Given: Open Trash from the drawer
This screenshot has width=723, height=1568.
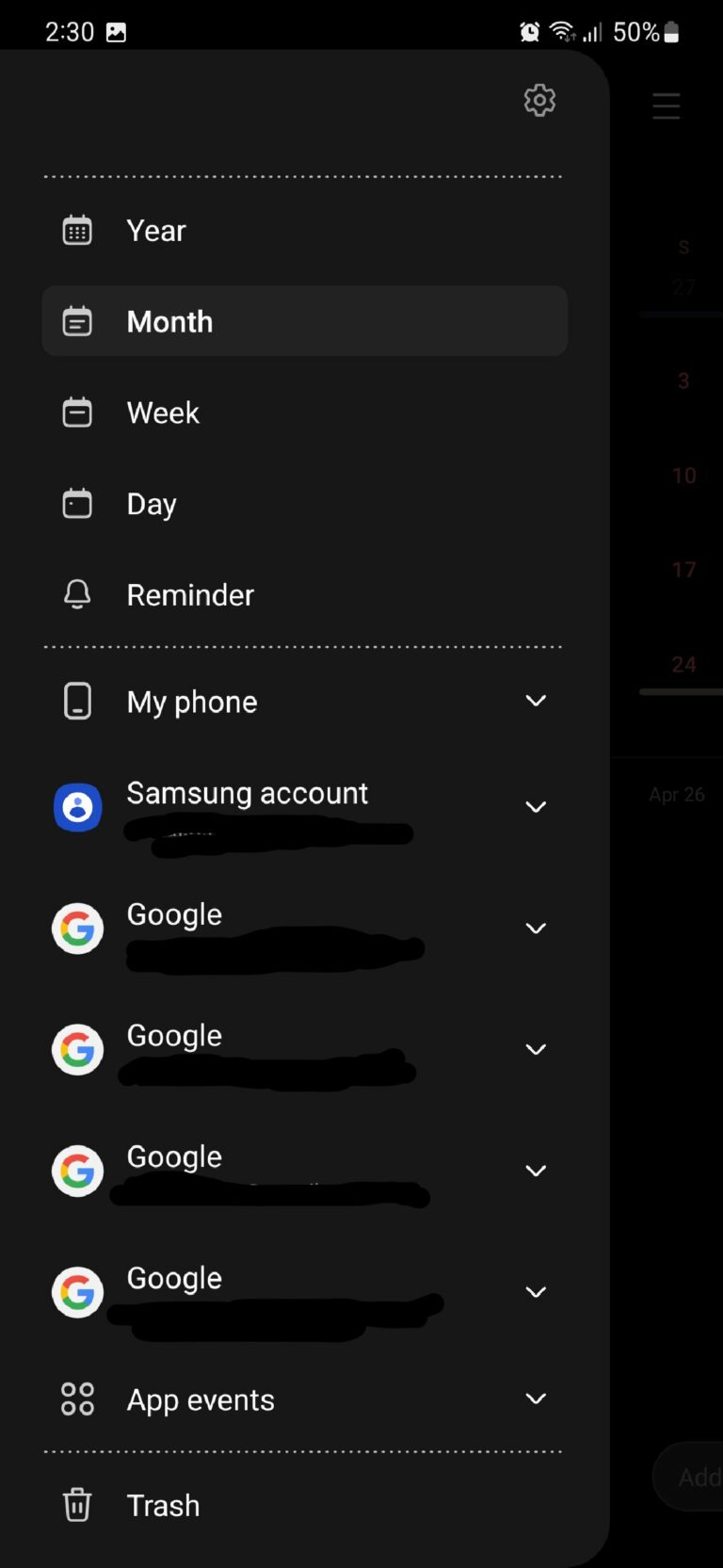Looking at the screenshot, I should 162,1505.
